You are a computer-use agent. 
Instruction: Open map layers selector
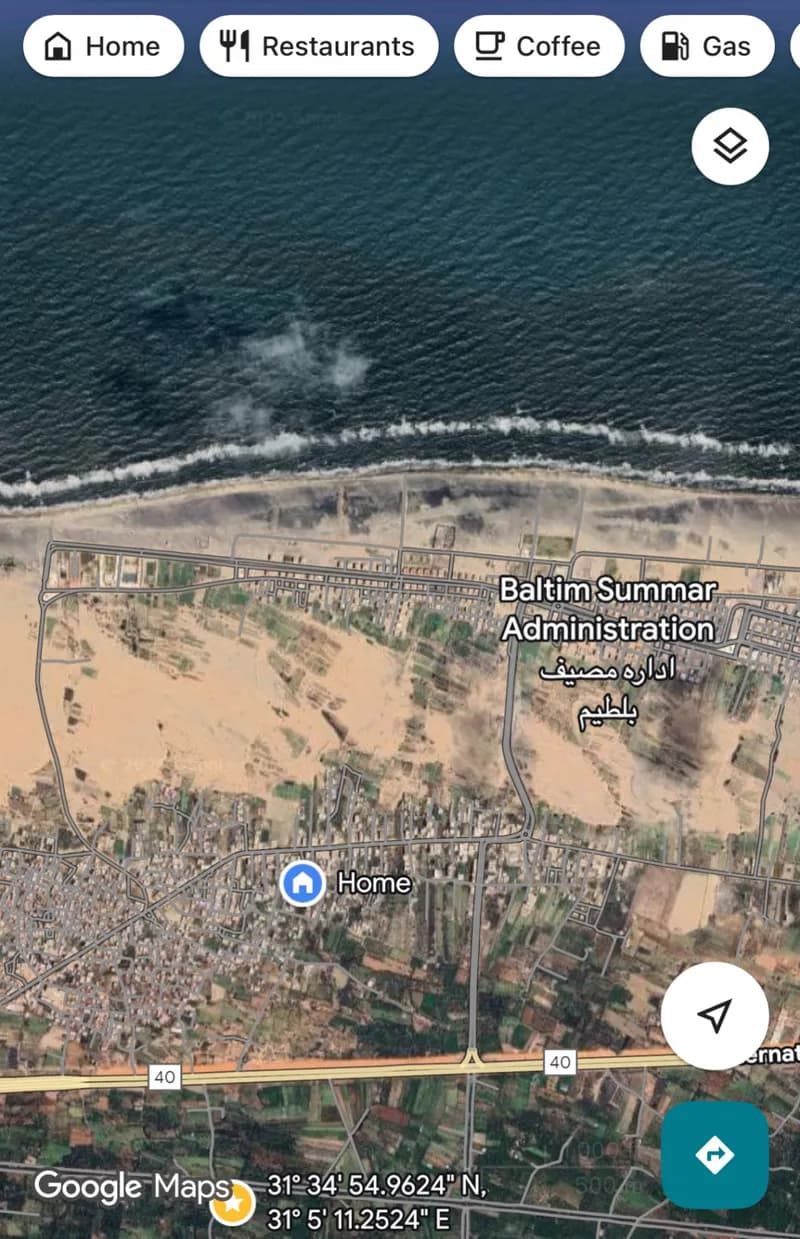click(730, 146)
